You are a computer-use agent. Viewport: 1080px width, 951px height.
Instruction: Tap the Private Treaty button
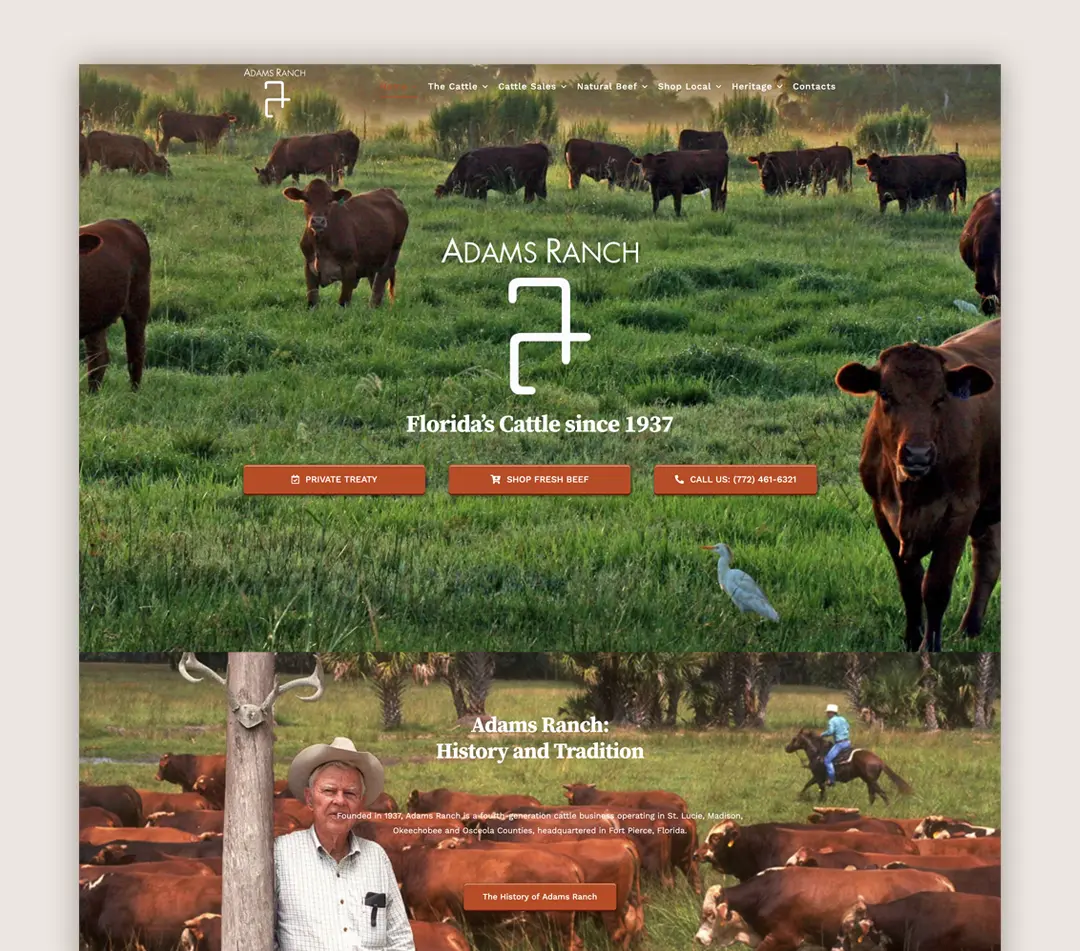(334, 480)
